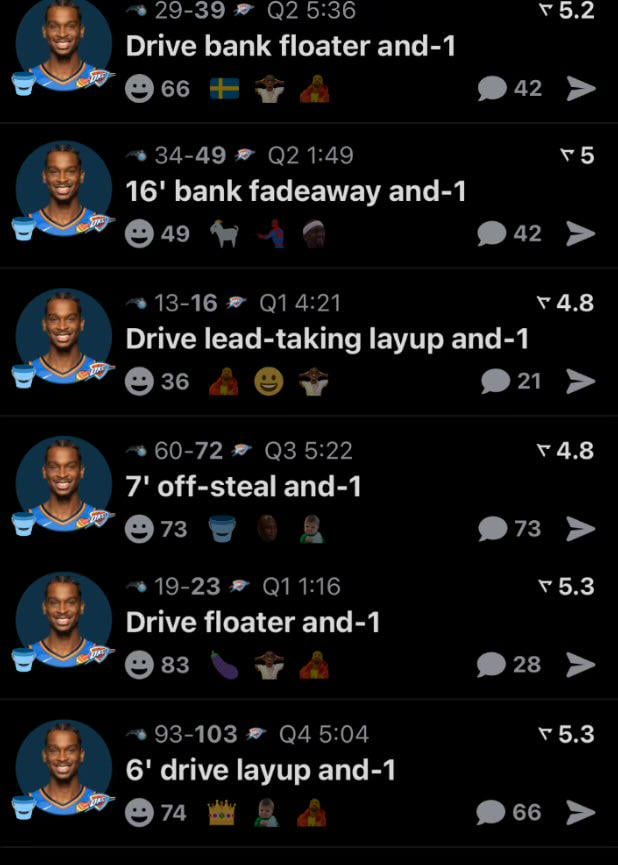Viewport: 618px width, 865px height.
Task: Open the '6' drive layup and-1' play
Action: [x=260, y=770]
